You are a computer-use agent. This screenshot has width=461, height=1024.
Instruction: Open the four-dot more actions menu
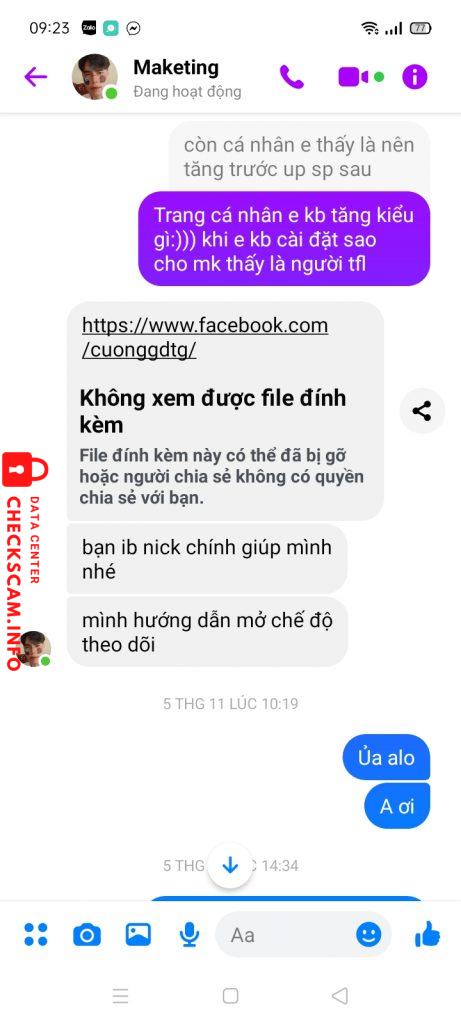click(x=36, y=935)
